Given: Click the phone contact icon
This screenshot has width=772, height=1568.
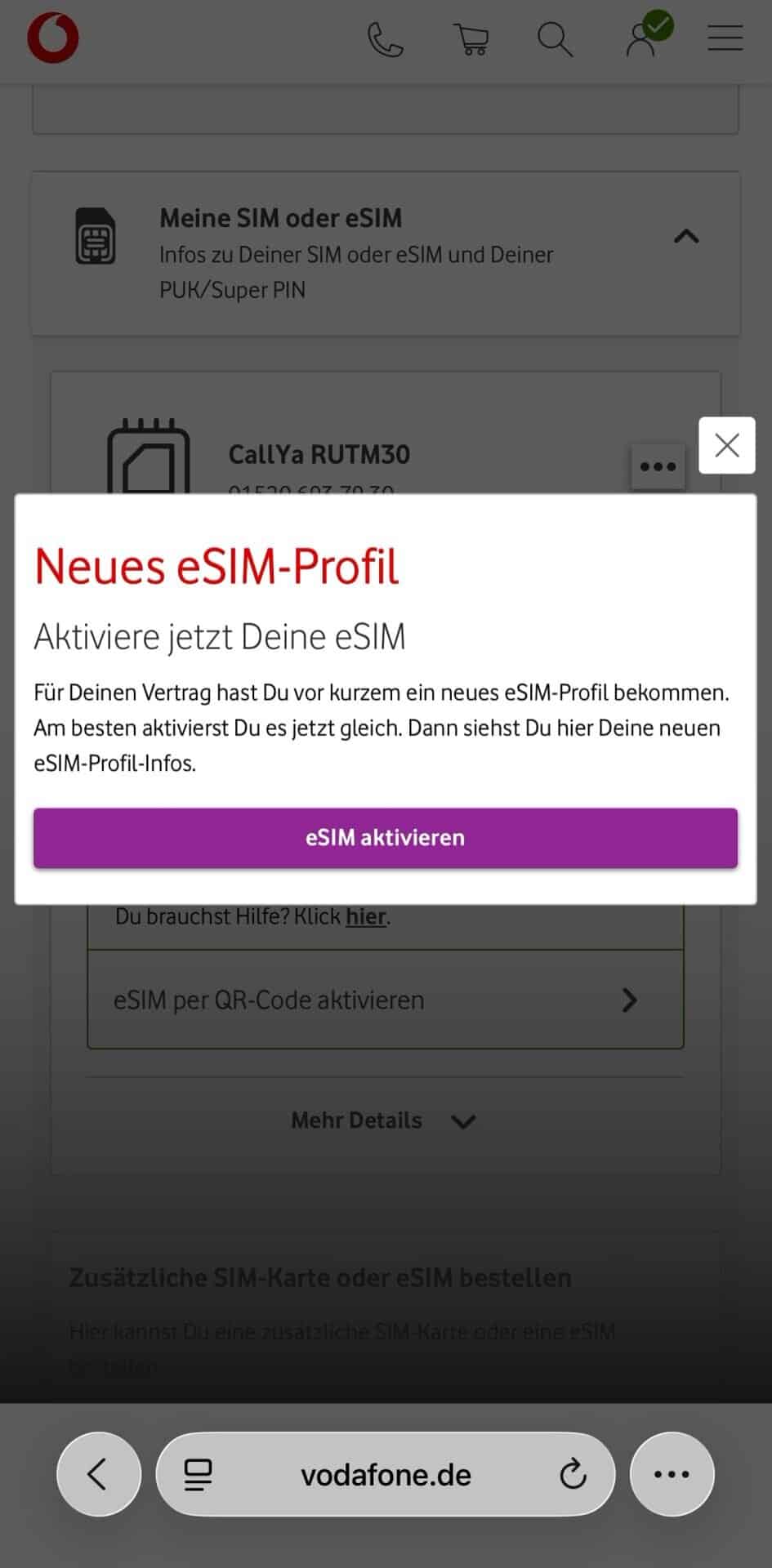Looking at the screenshot, I should pyautogui.click(x=384, y=39).
